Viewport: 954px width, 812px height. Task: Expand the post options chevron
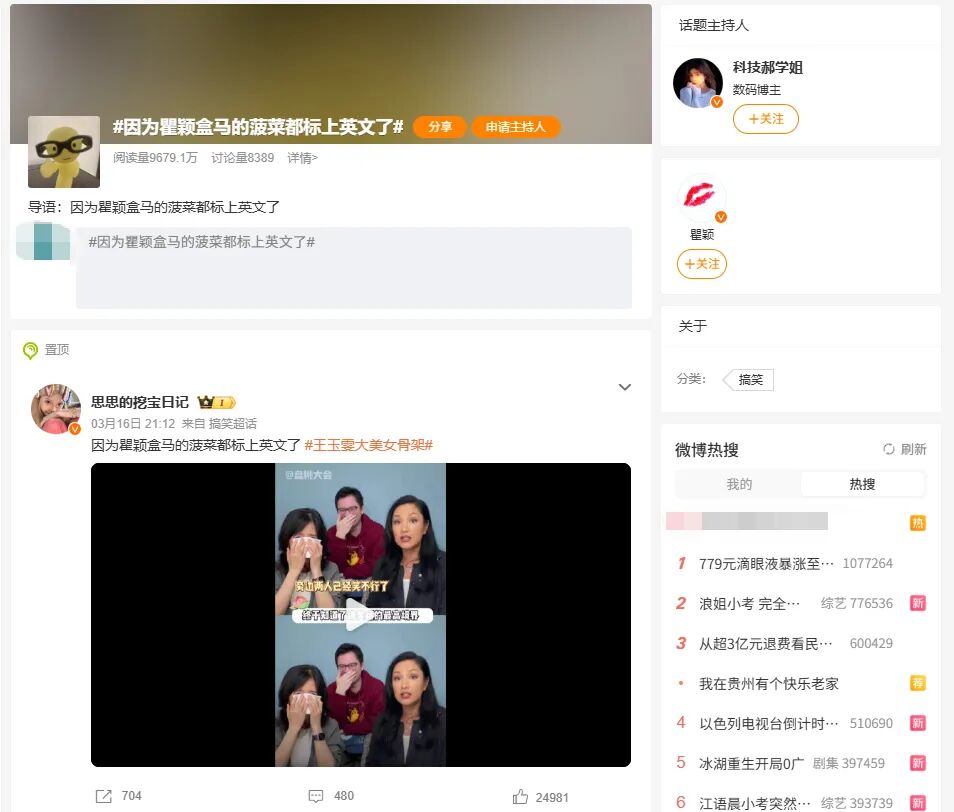coord(624,387)
